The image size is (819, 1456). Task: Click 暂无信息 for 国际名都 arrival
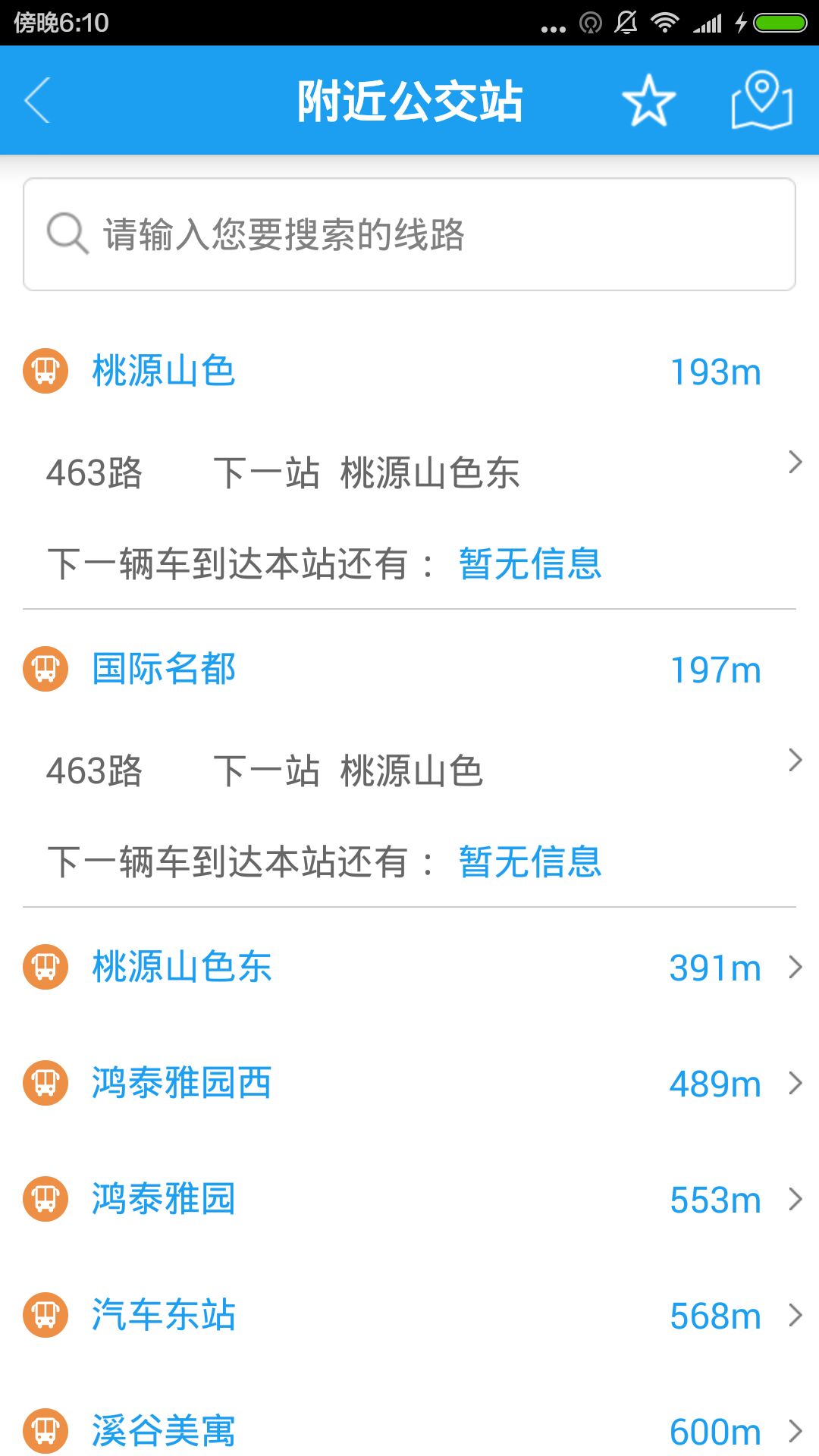pos(529,860)
